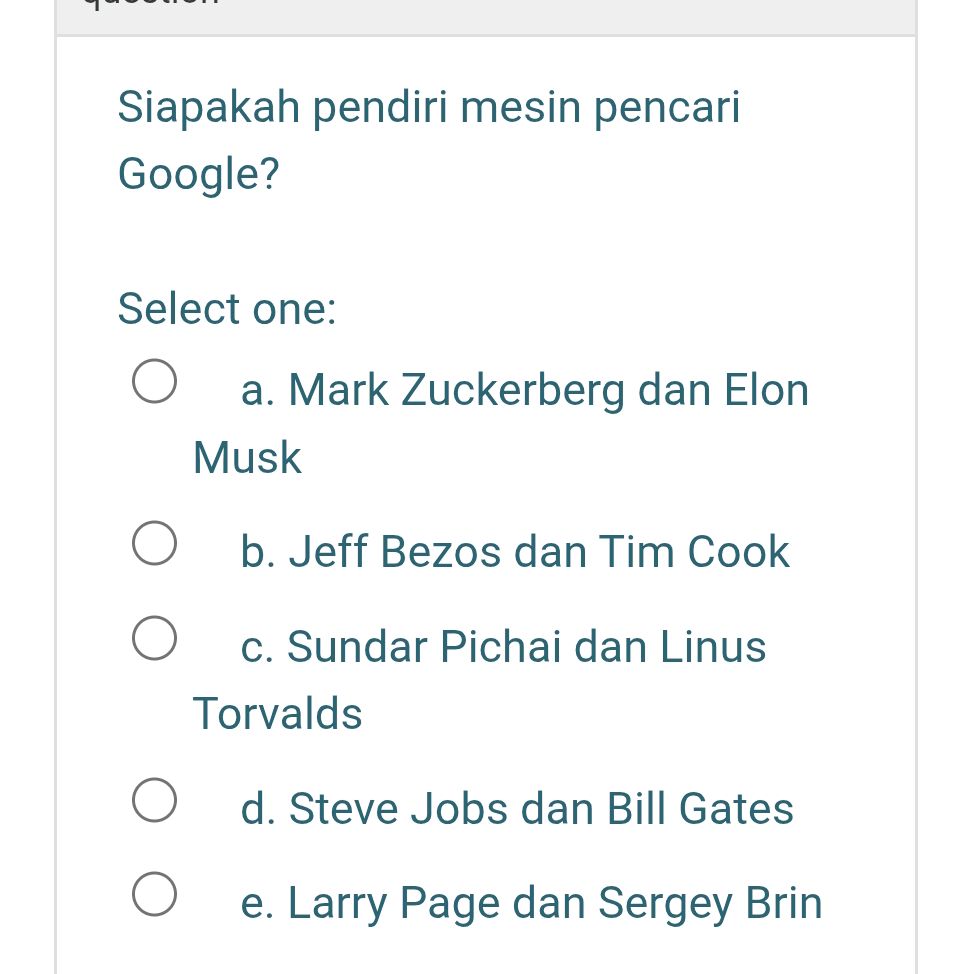Image resolution: width=960 pixels, height=974 pixels.
Task: Click the question text about Google founders
Action: (428, 140)
